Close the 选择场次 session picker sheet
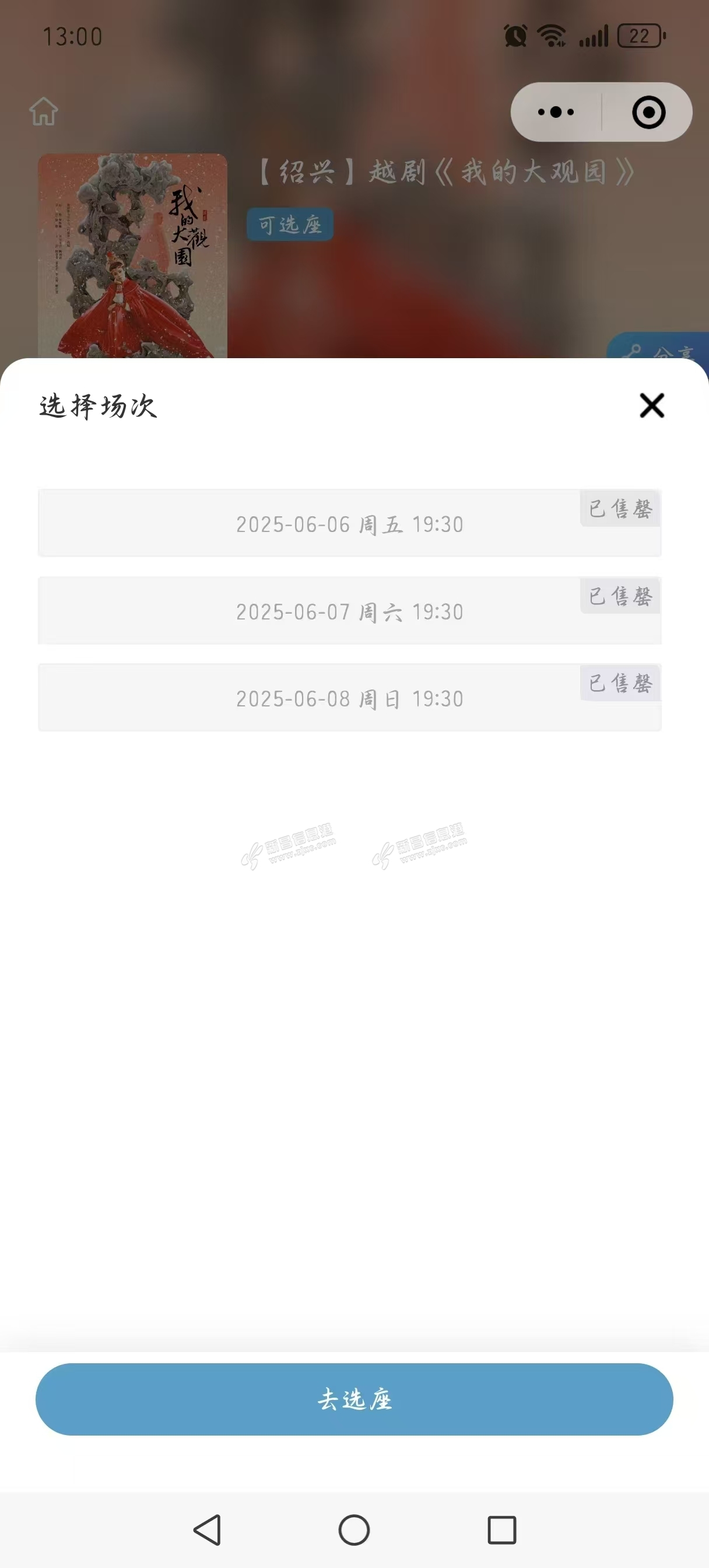This screenshot has width=709, height=1568. click(x=652, y=405)
